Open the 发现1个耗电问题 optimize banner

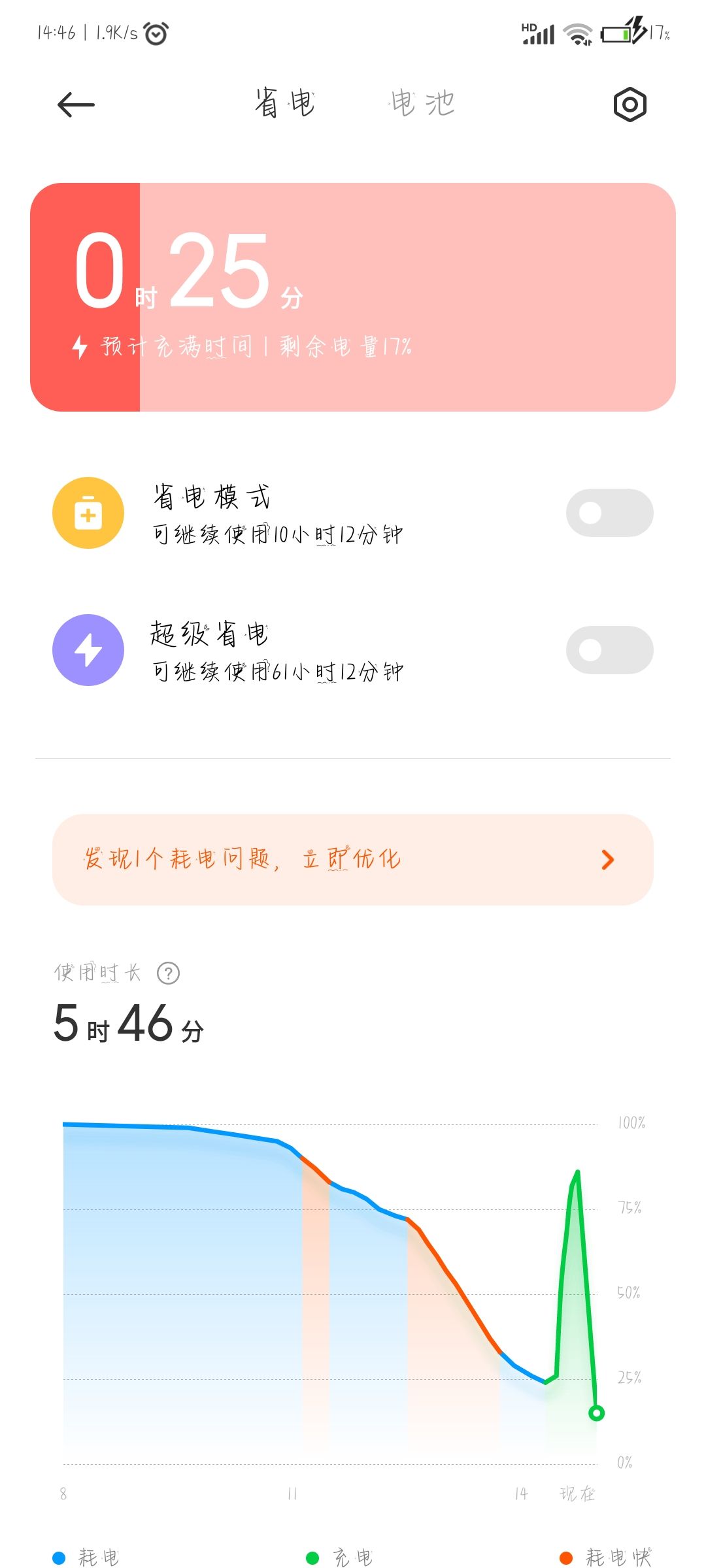tap(353, 859)
